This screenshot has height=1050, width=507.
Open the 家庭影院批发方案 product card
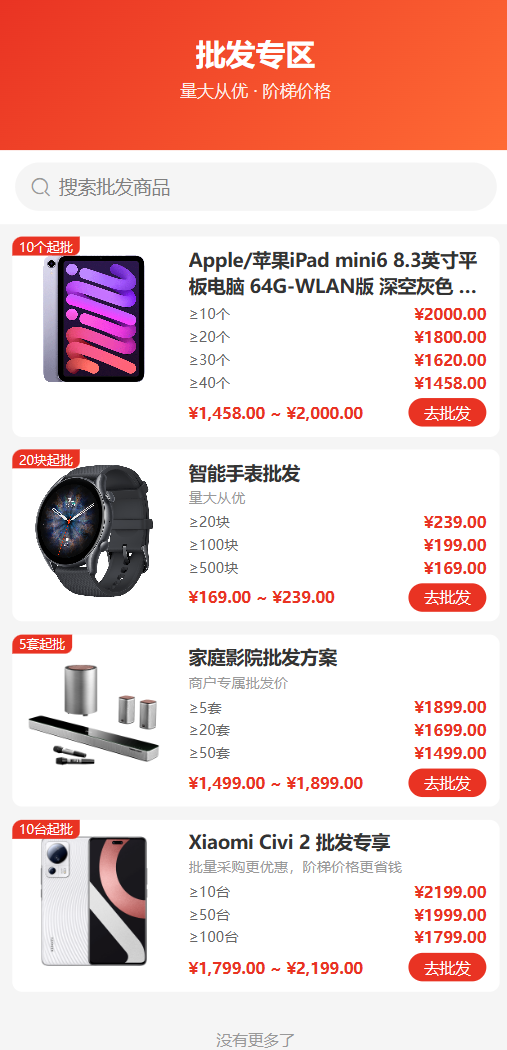(256, 721)
